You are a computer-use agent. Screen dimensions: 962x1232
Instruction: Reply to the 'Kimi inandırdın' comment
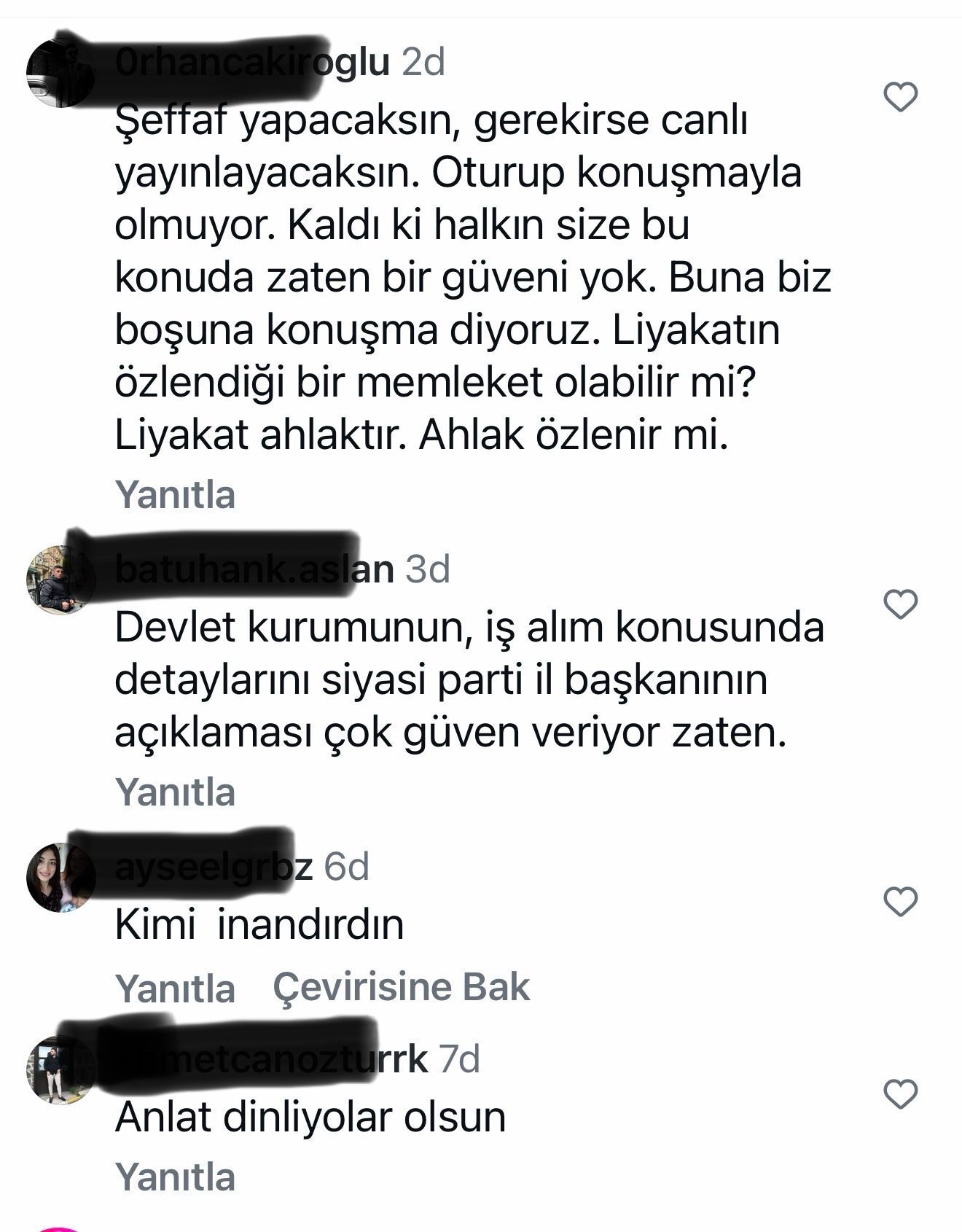tap(176, 989)
